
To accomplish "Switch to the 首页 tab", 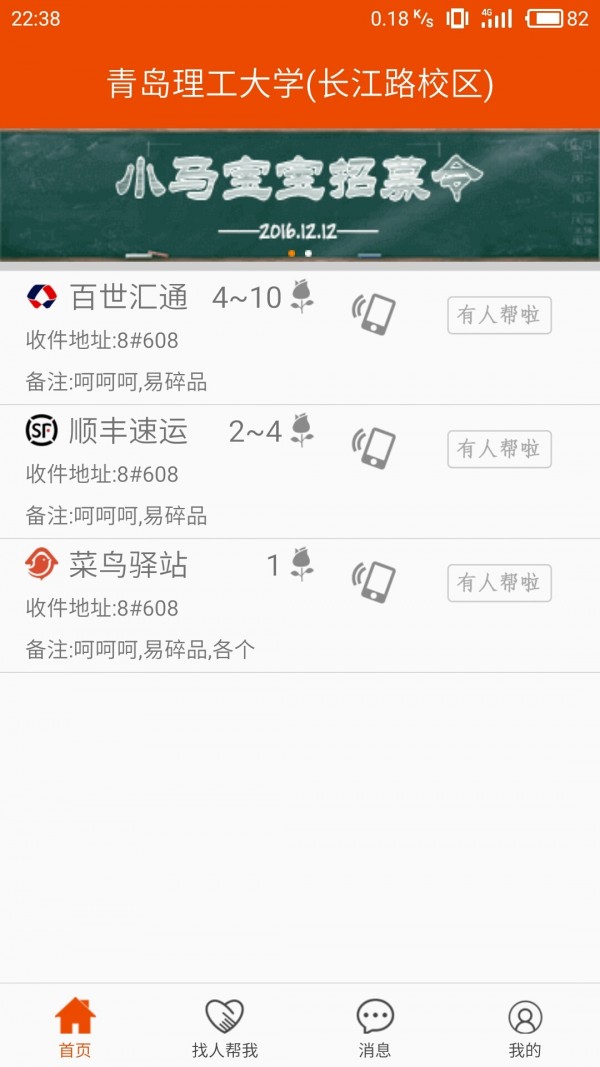I will (75, 1027).
